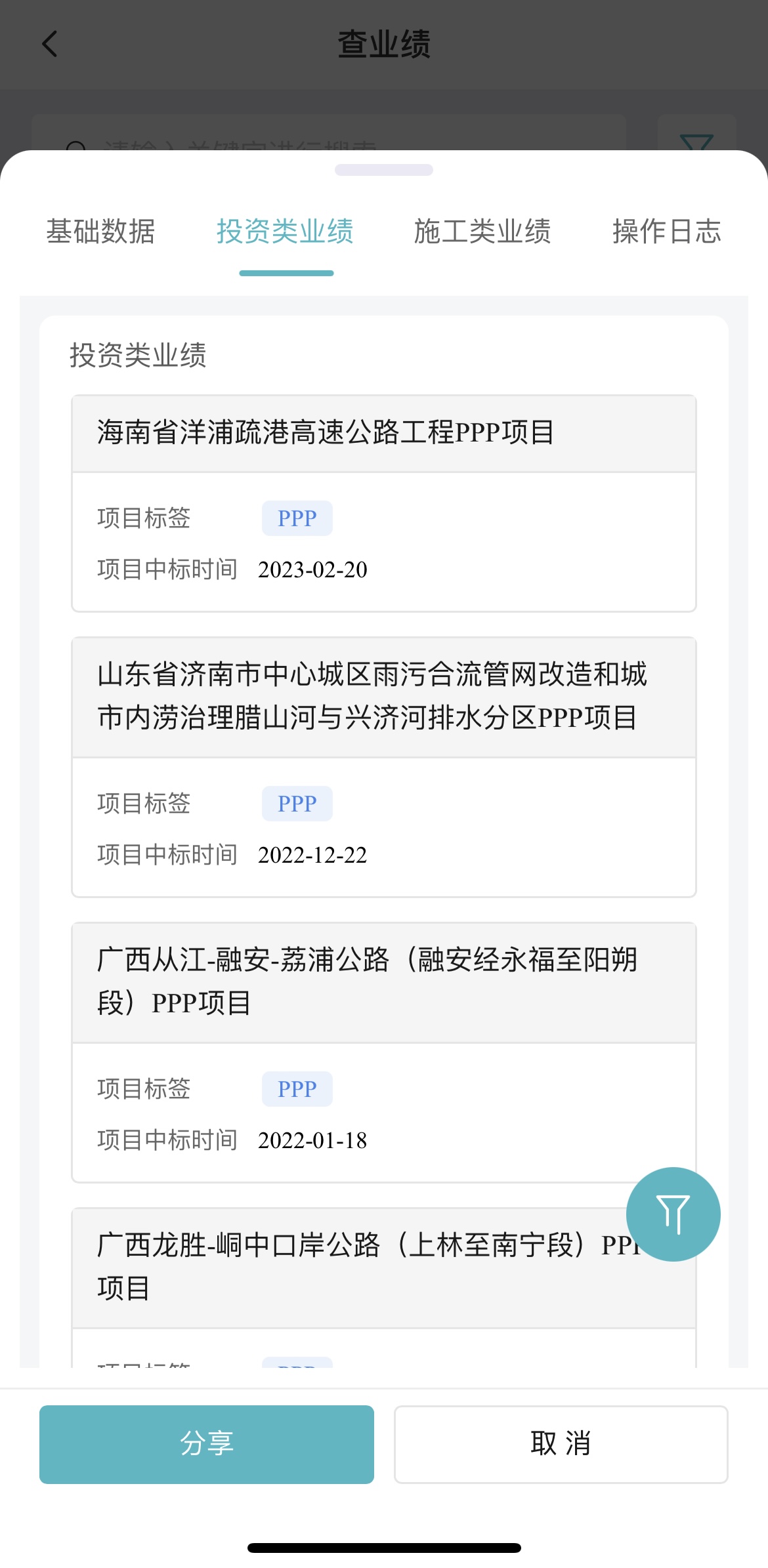The height and width of the screenshot is (1568, 768).
Task: Tap the 分享 button
Action: pyautogui.click(x=207, y=1444)
